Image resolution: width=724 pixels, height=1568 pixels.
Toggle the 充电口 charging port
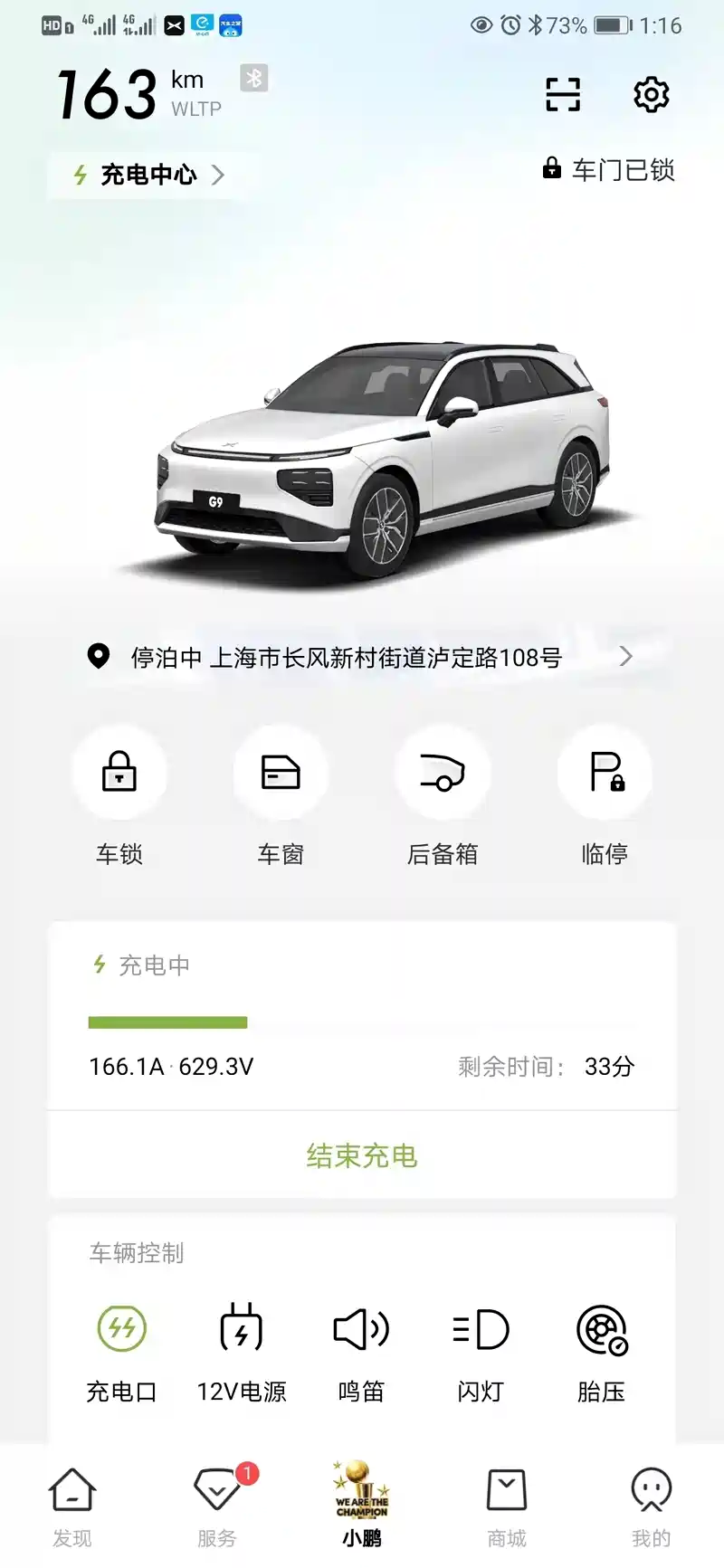[x=122, y=1329]
